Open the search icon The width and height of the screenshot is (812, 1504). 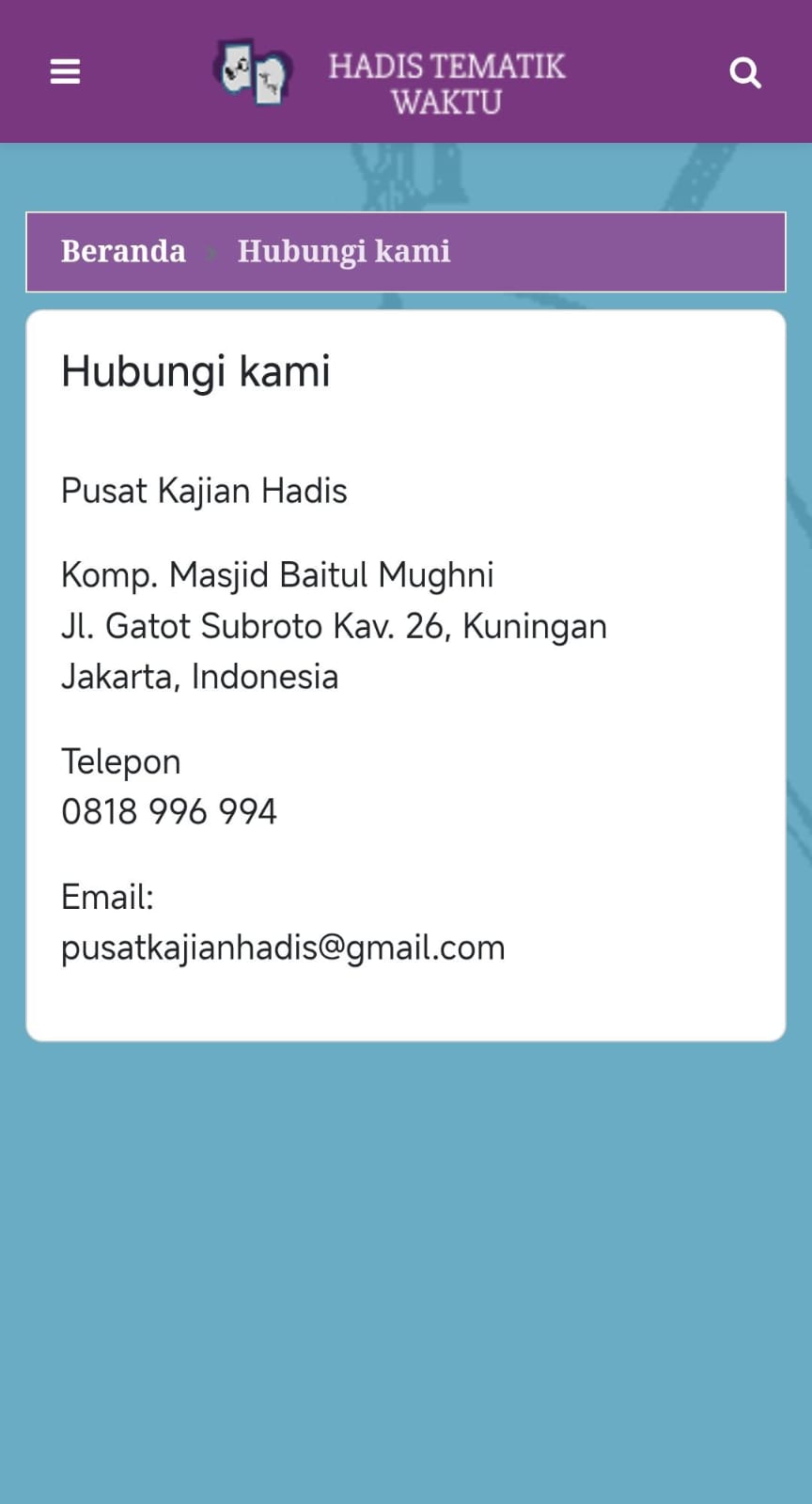(x=745, y=72)
